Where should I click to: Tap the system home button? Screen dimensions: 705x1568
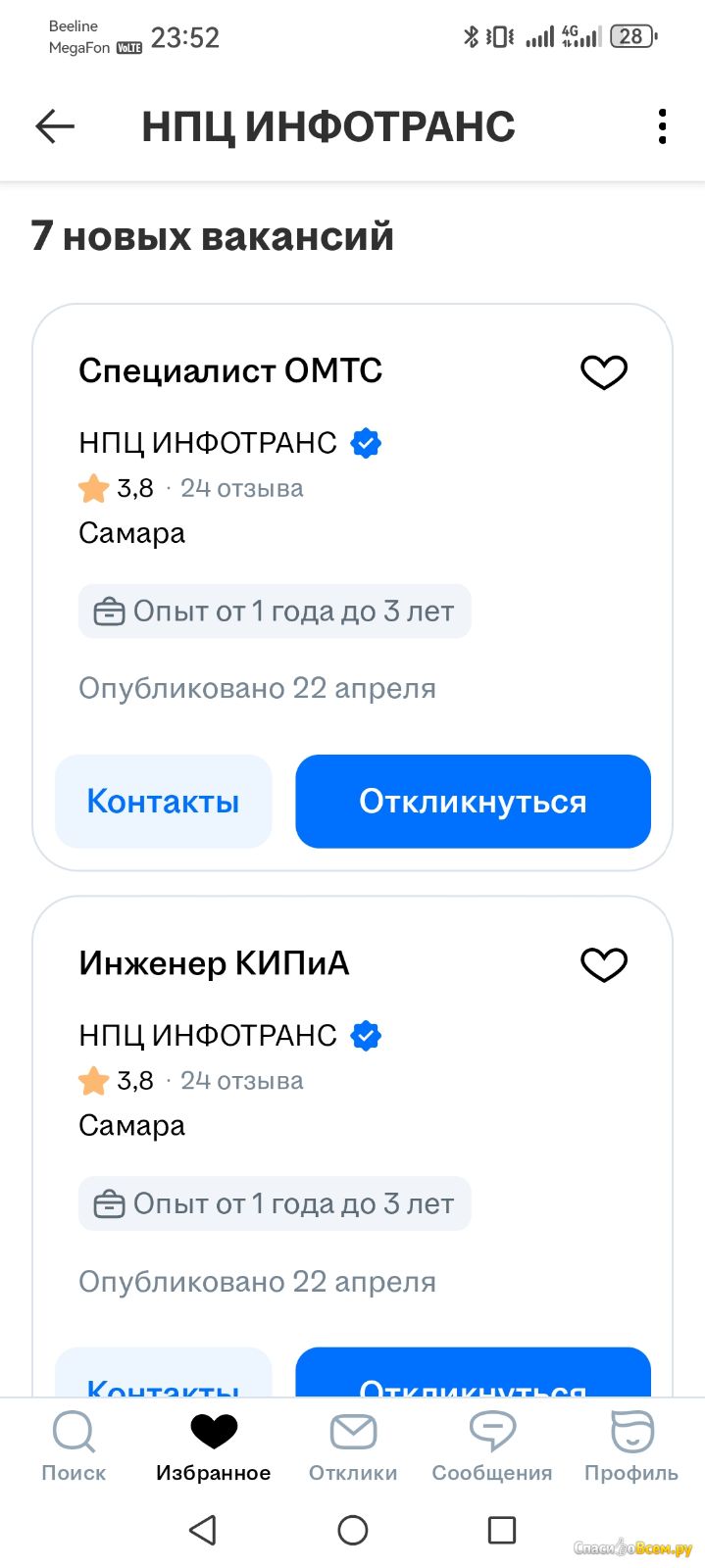[x=353, y=1530]
